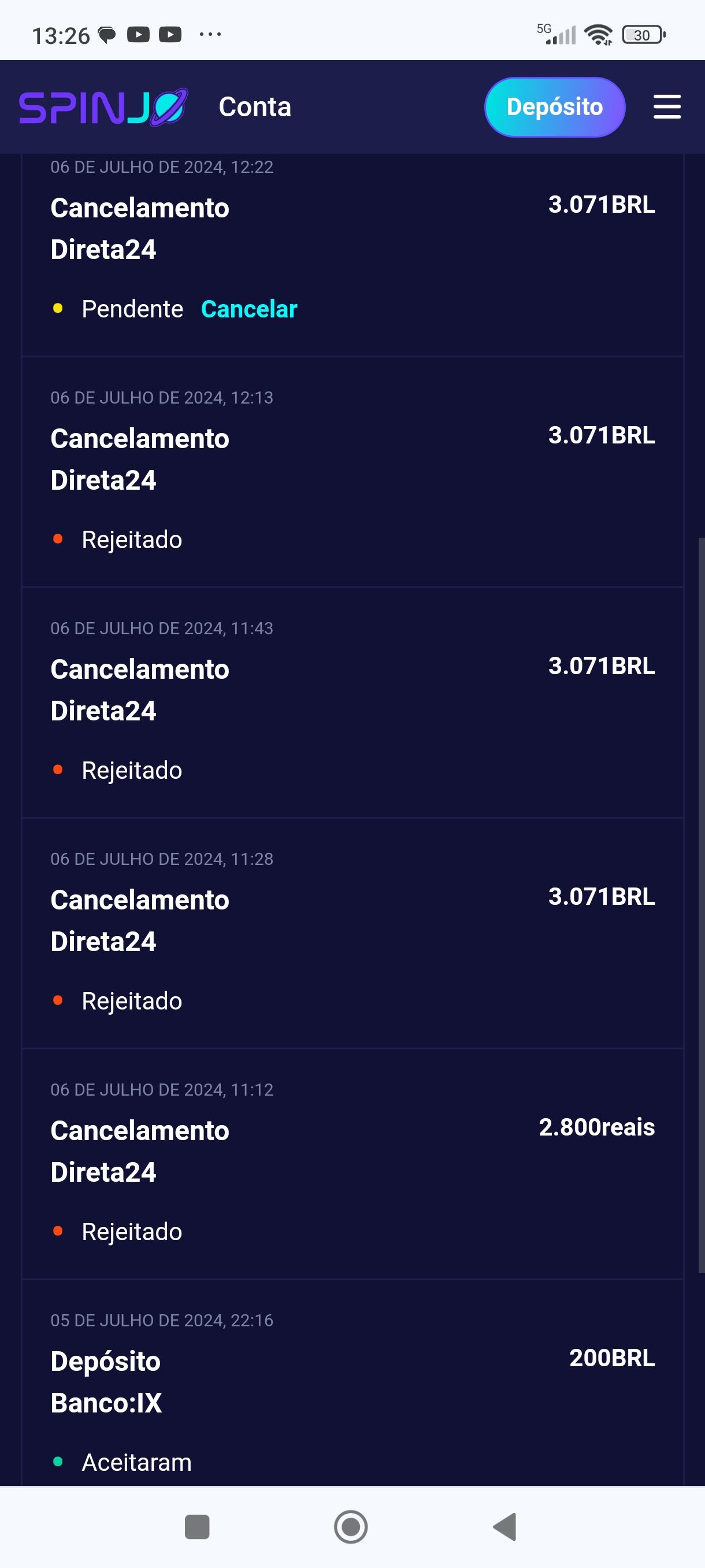Image resolution: width=705 pixels, height=1568 pixels.
Task: Tap the battery indicator showing 30
Action: tap(640, 35)
